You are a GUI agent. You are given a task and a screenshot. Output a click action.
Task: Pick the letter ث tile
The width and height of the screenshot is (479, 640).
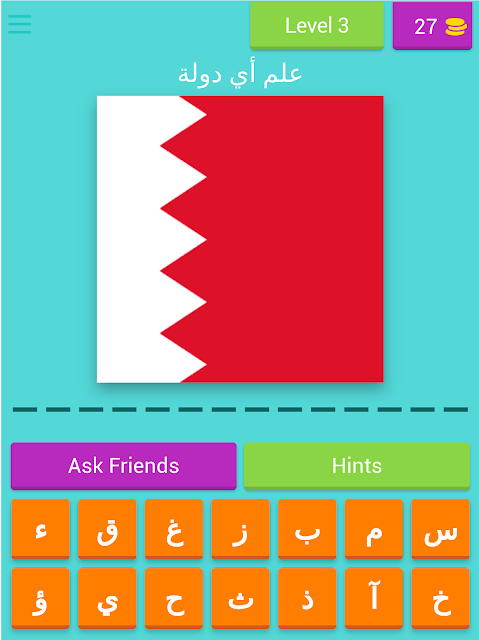point(240,598)
